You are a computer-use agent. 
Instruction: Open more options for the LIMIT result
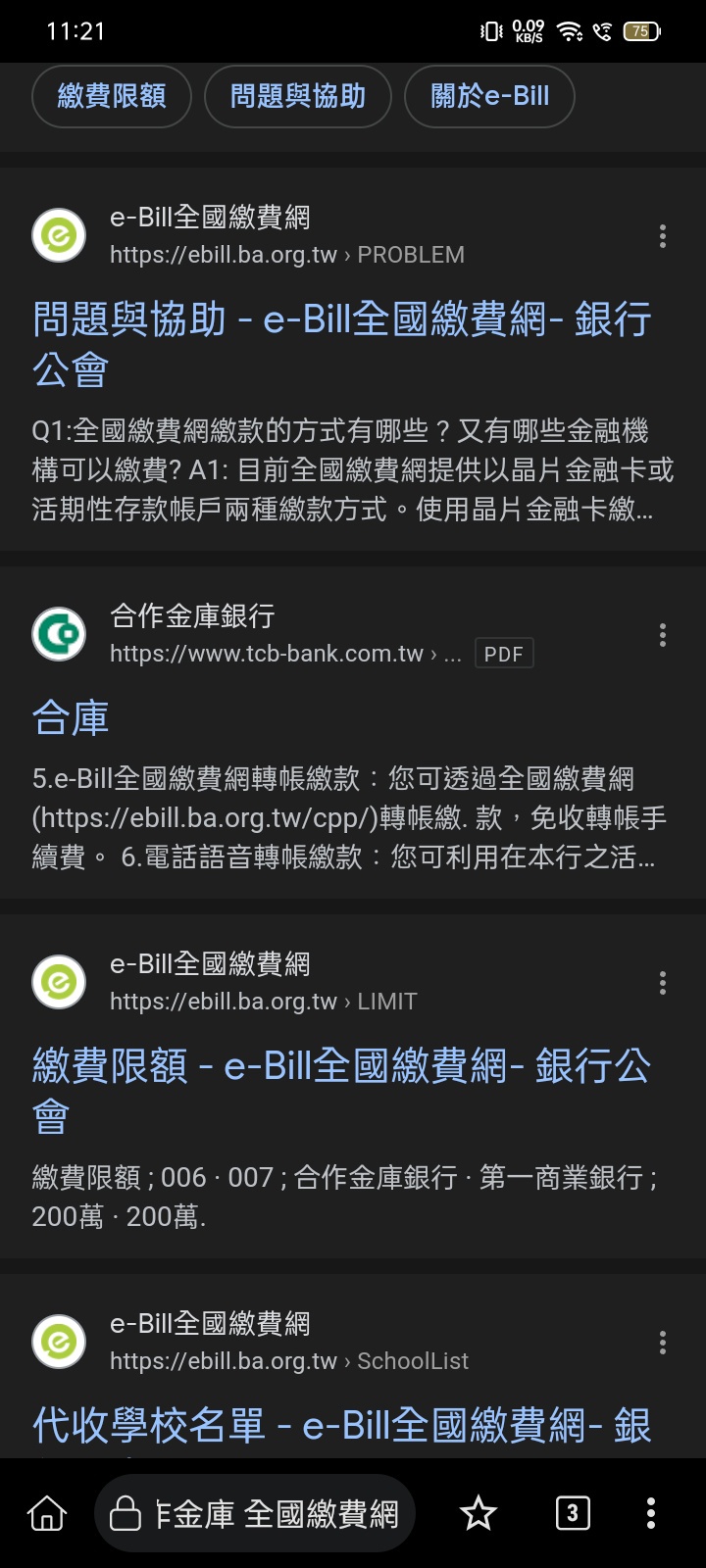pyautogui.click(x=663, y=983)
